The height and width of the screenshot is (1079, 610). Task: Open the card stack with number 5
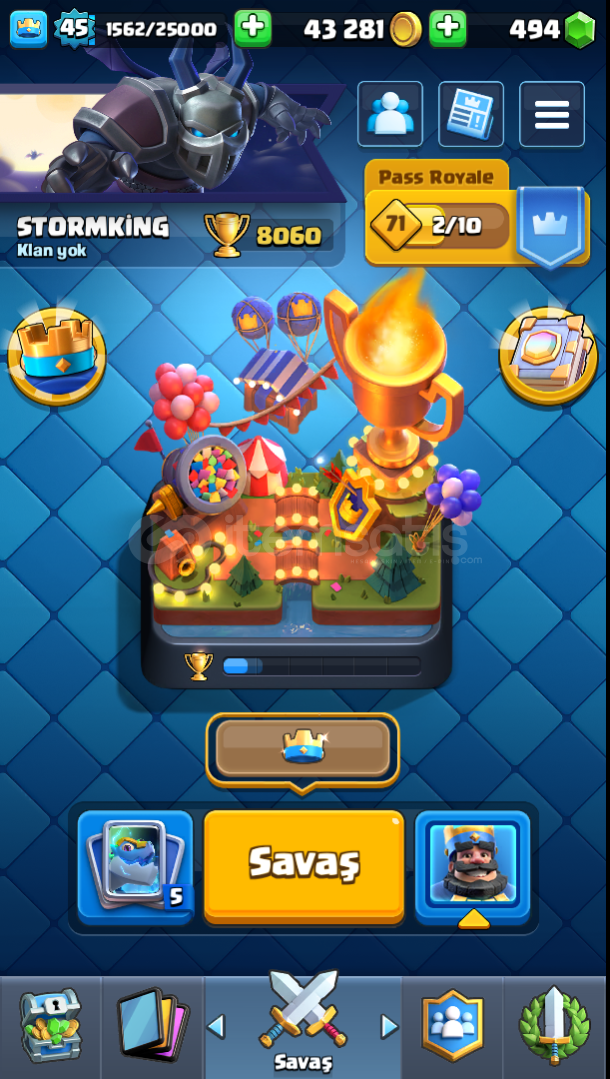[x=136, y=866]
